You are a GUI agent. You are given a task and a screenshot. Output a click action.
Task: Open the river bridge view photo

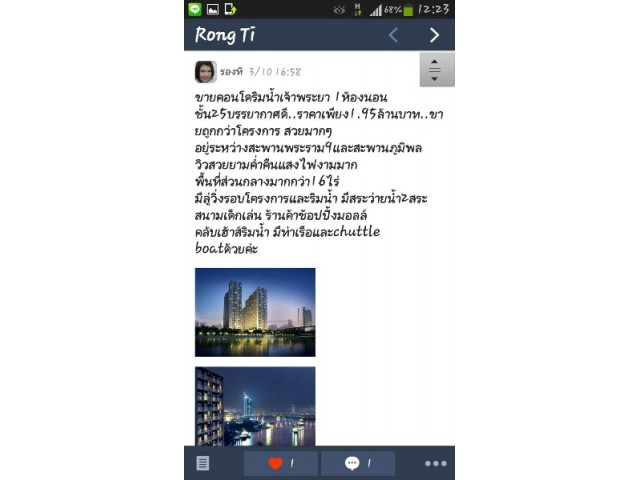point(255,406)
